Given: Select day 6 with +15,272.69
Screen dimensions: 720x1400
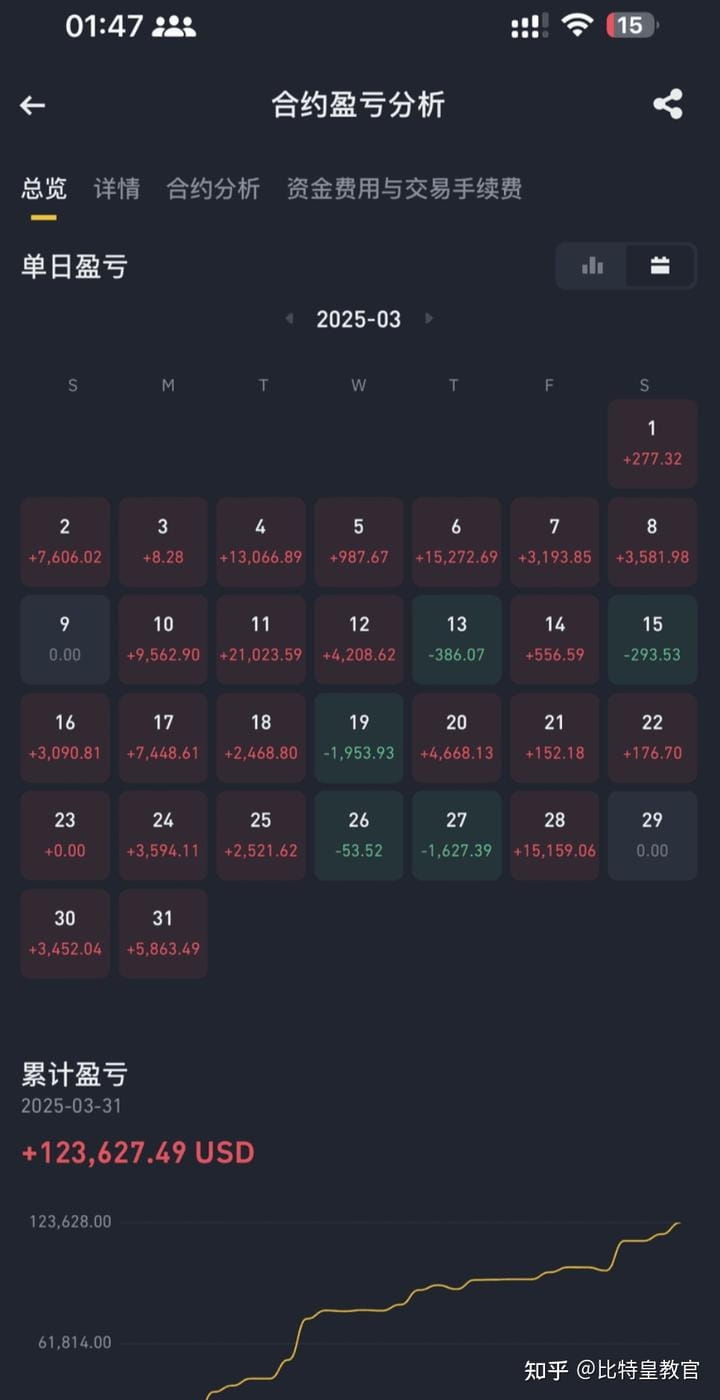Looking at the screenshot, I should tap(456, 542).
